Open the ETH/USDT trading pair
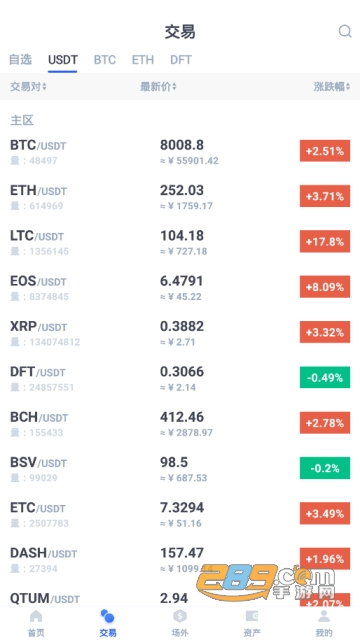 [x=180, y=197]
